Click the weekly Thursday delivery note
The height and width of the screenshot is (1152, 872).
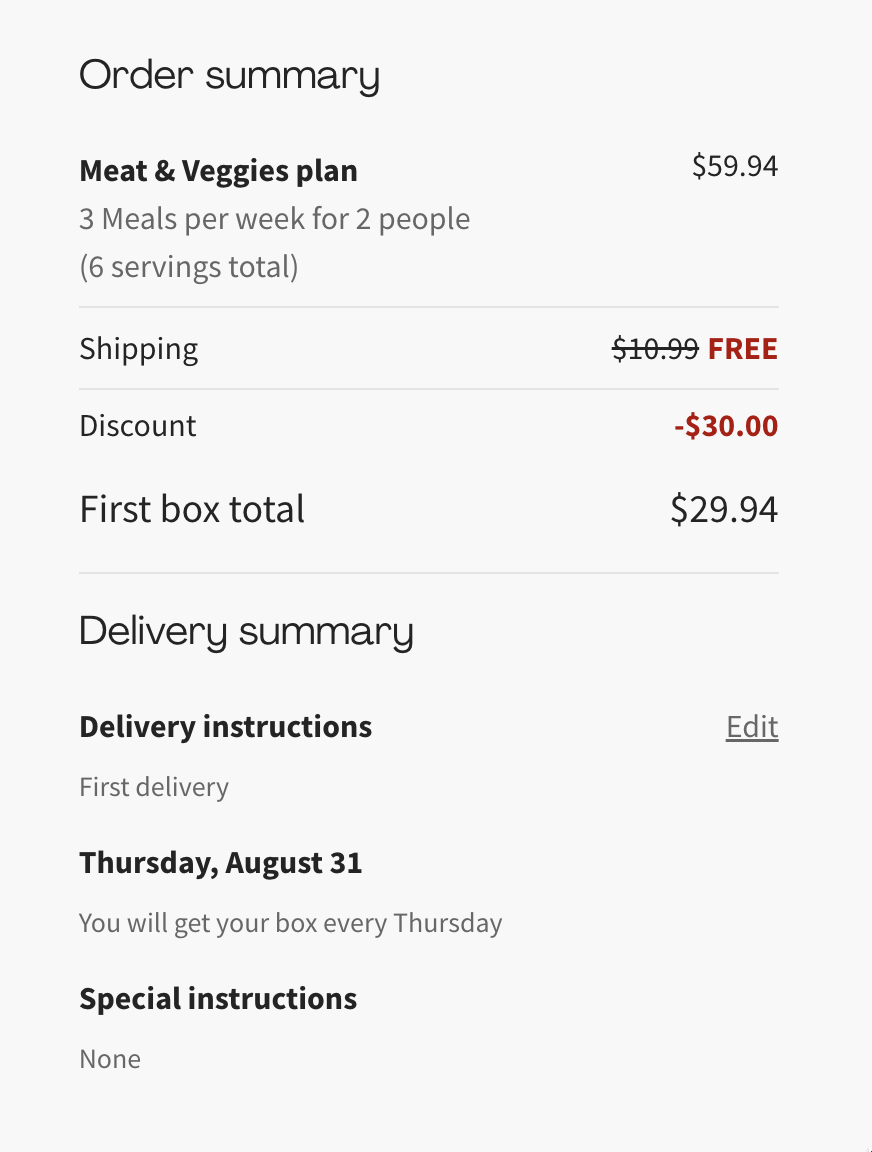coord(290,923)
